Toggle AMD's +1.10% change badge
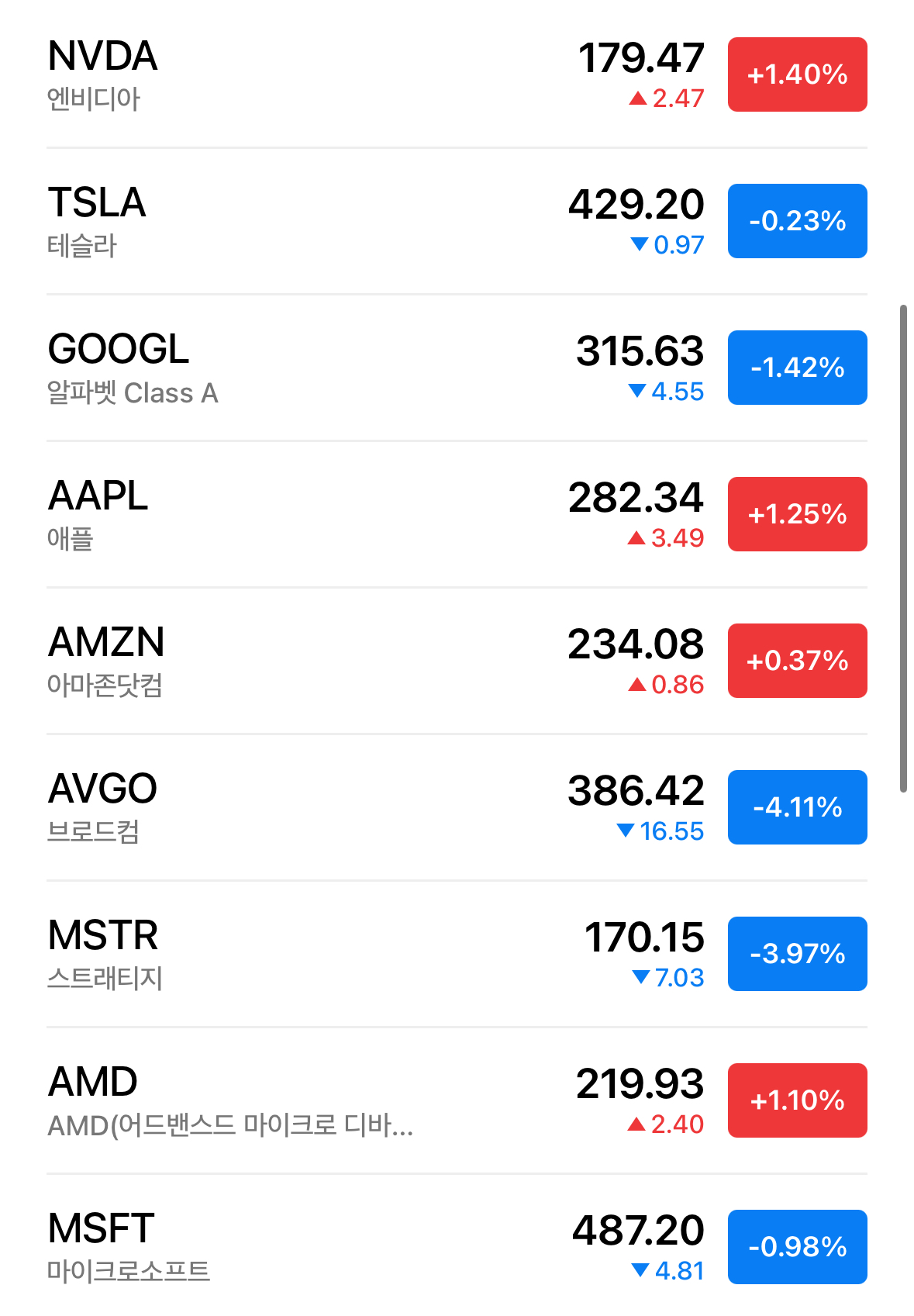Screen dimensions: 914x1316 (x=797, y=1100)
